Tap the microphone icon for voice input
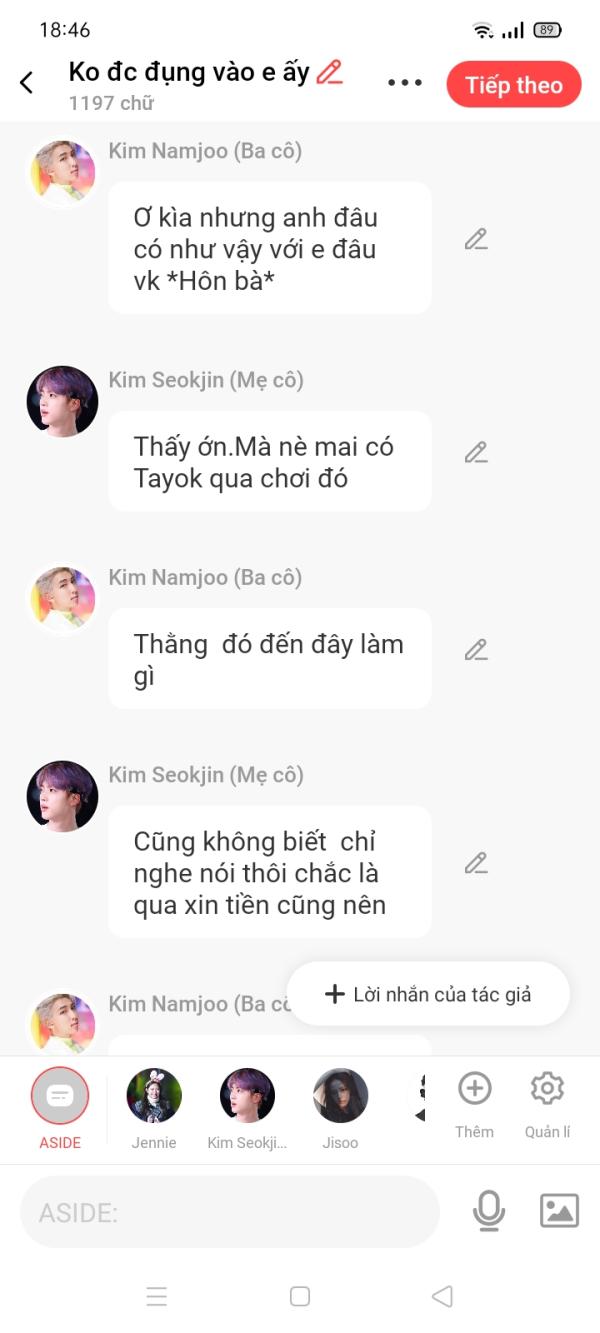 click(488, 1211)
